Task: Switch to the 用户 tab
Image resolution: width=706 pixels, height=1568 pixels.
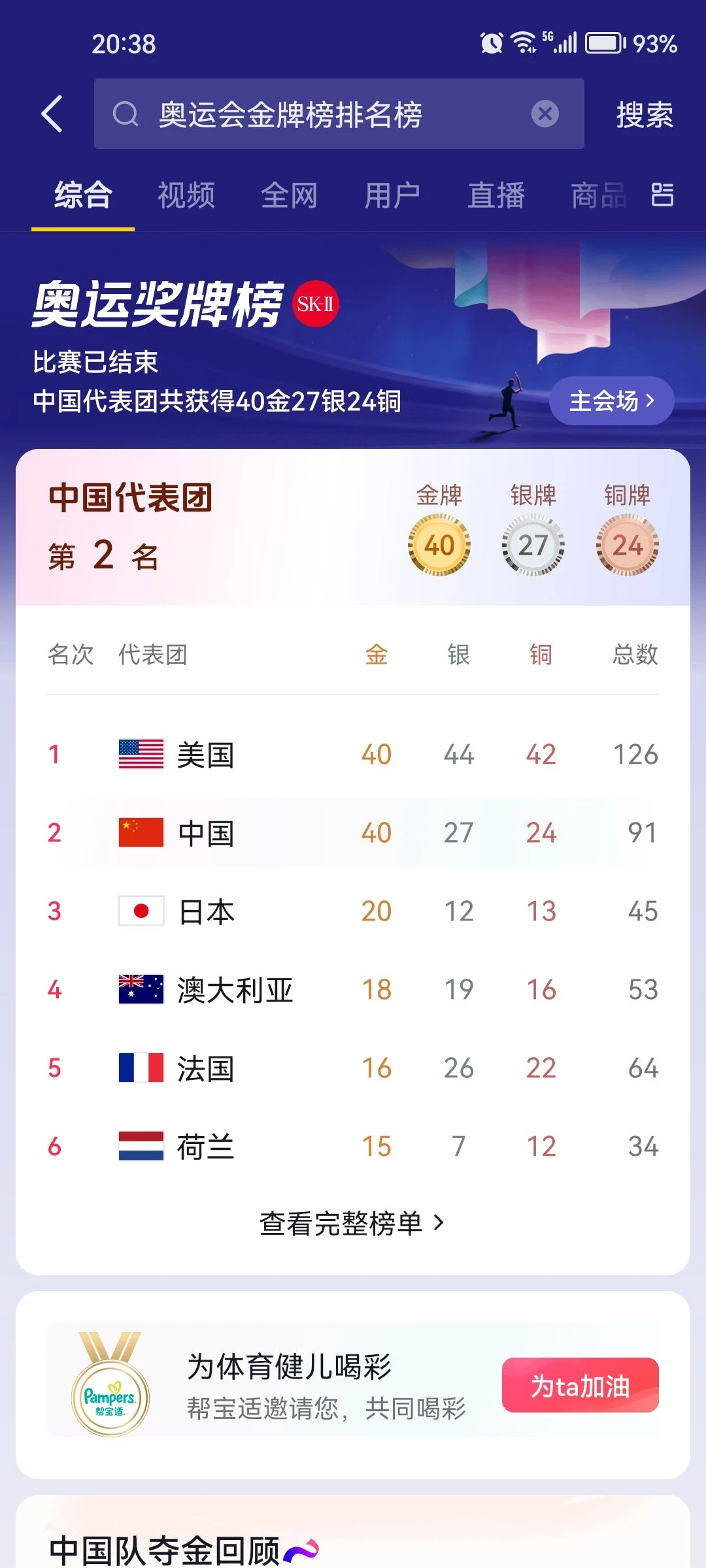Action: 392,195
